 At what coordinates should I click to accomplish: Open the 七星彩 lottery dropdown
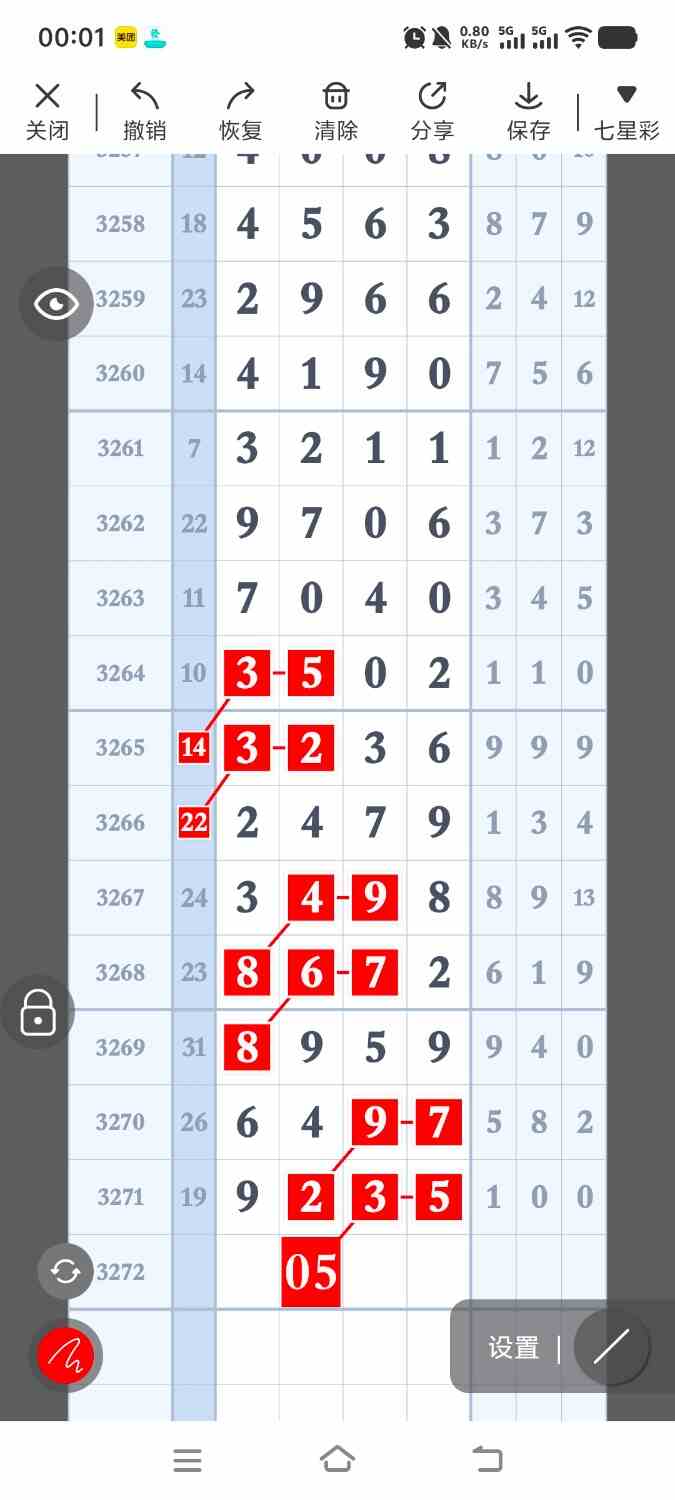coord(626,110)
